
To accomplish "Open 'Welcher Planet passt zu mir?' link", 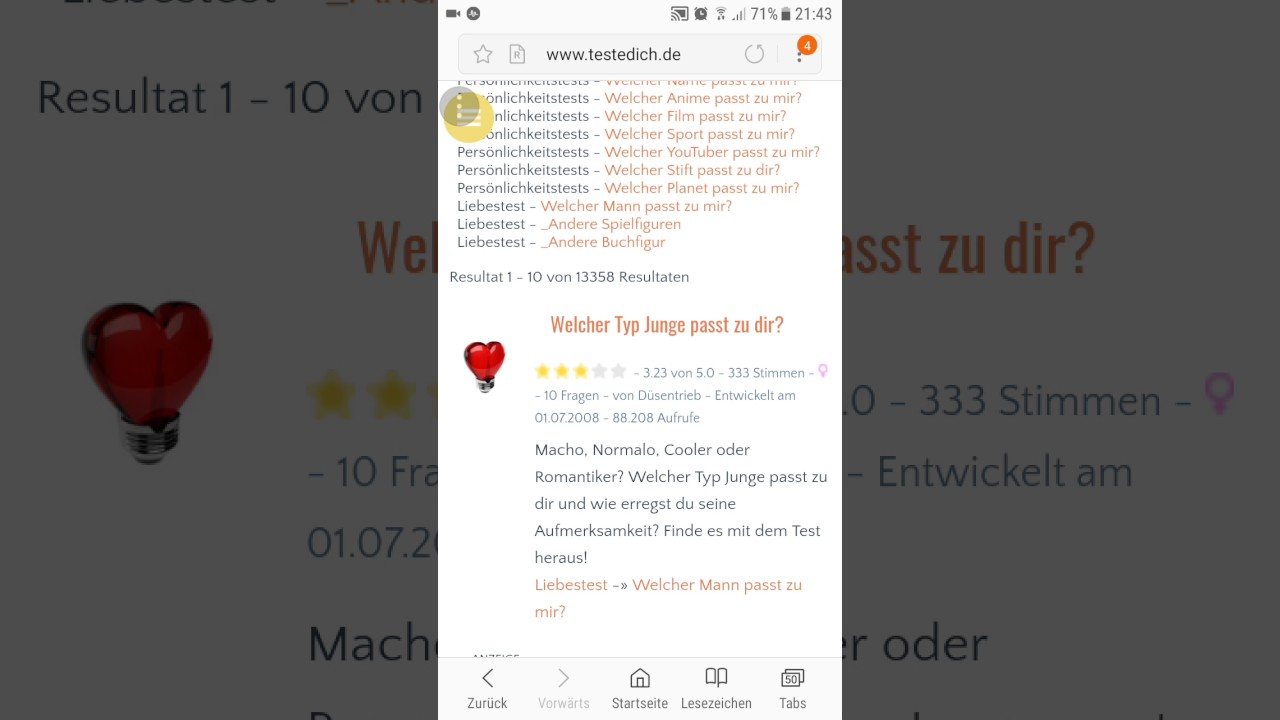I will coord(701,188).
